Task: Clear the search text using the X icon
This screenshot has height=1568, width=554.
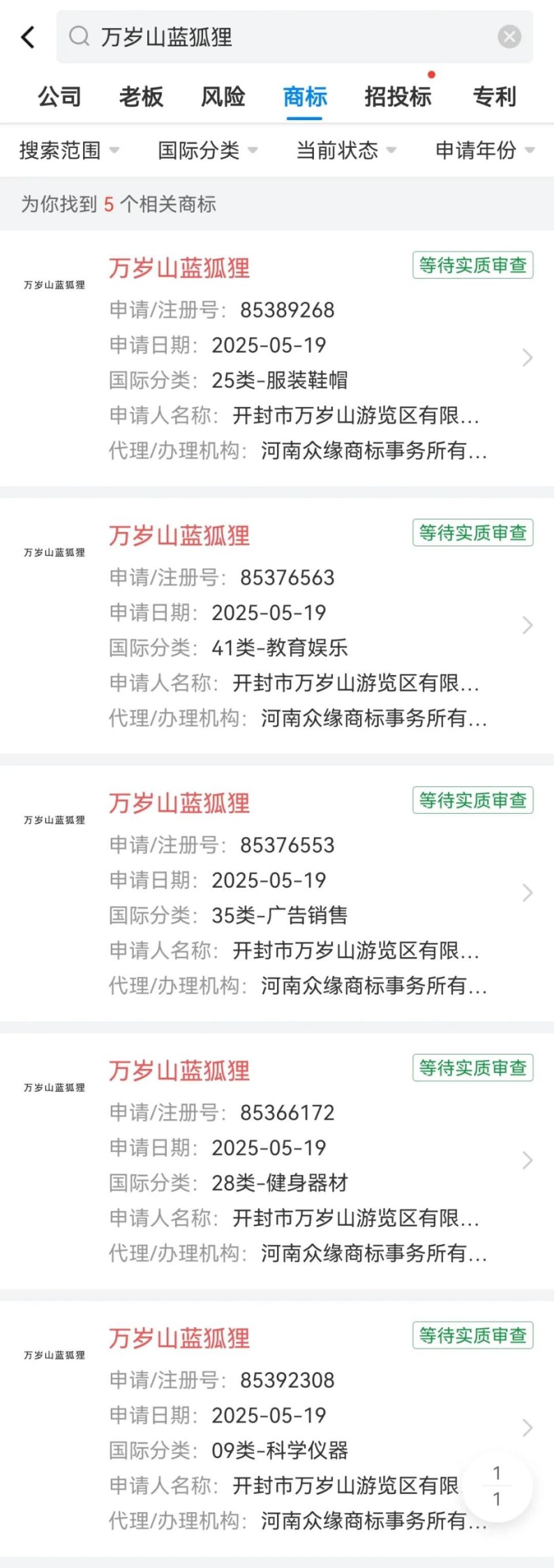Action: pos(508,36)
